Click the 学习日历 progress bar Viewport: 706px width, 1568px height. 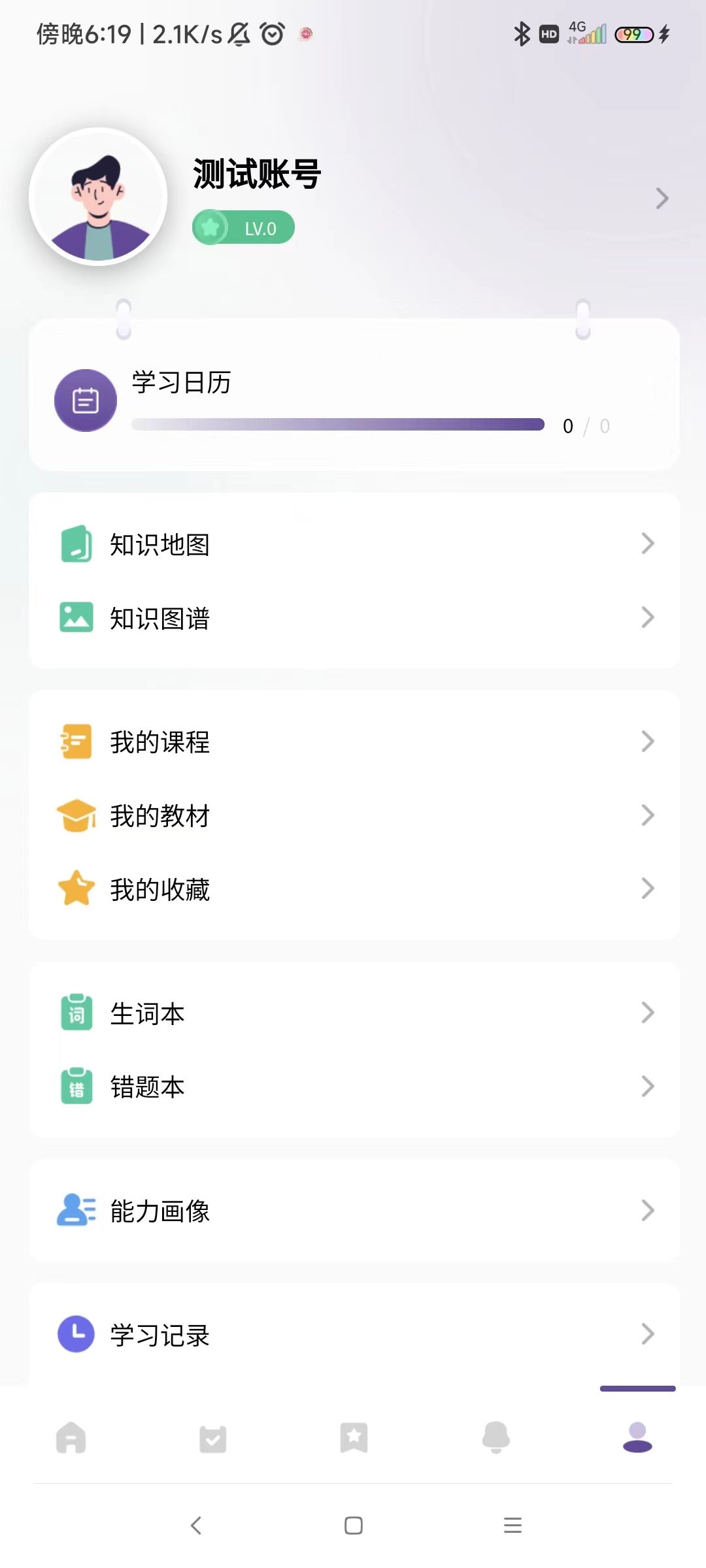[337, 424]
